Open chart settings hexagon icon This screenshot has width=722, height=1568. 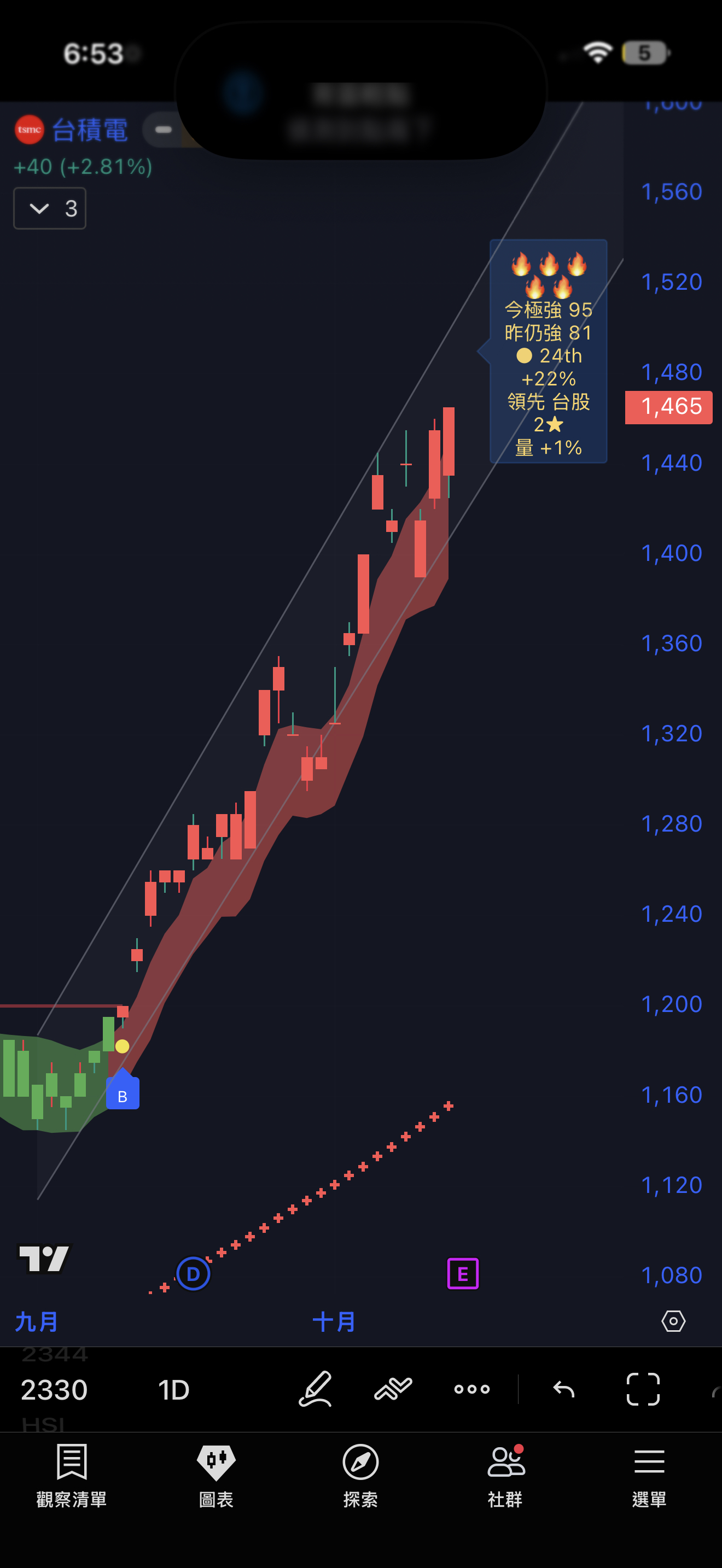pos(673,1321)
